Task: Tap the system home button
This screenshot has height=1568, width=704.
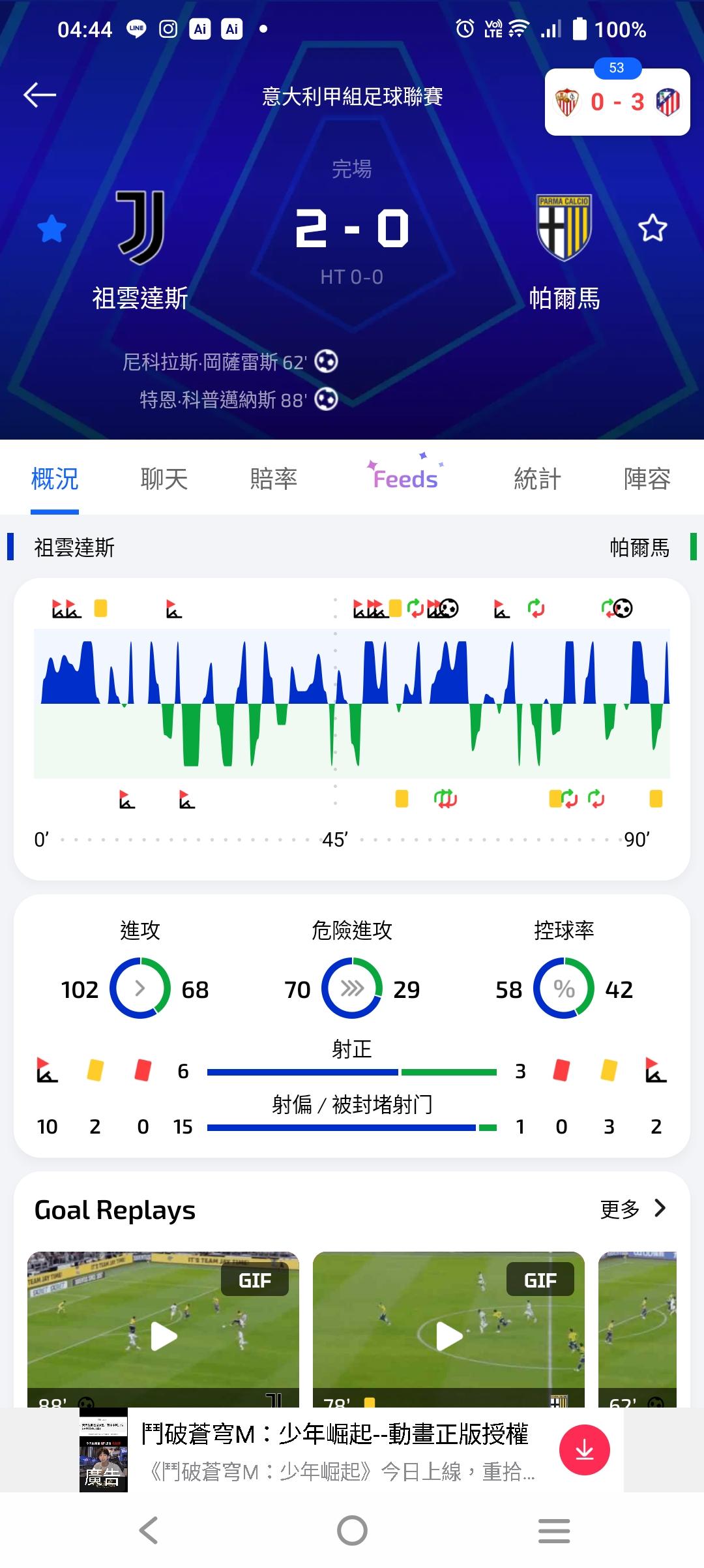Action: click(x=352, y=1530)
